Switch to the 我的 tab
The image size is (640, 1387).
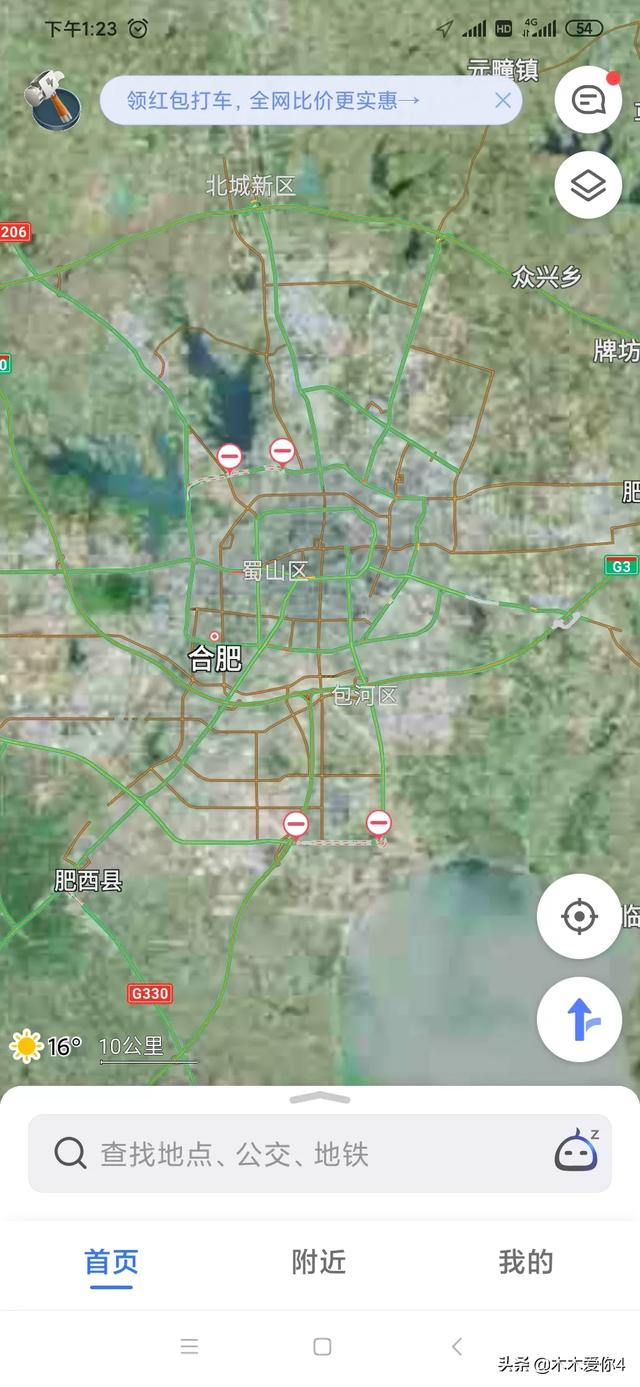(x=526, y=1262)
